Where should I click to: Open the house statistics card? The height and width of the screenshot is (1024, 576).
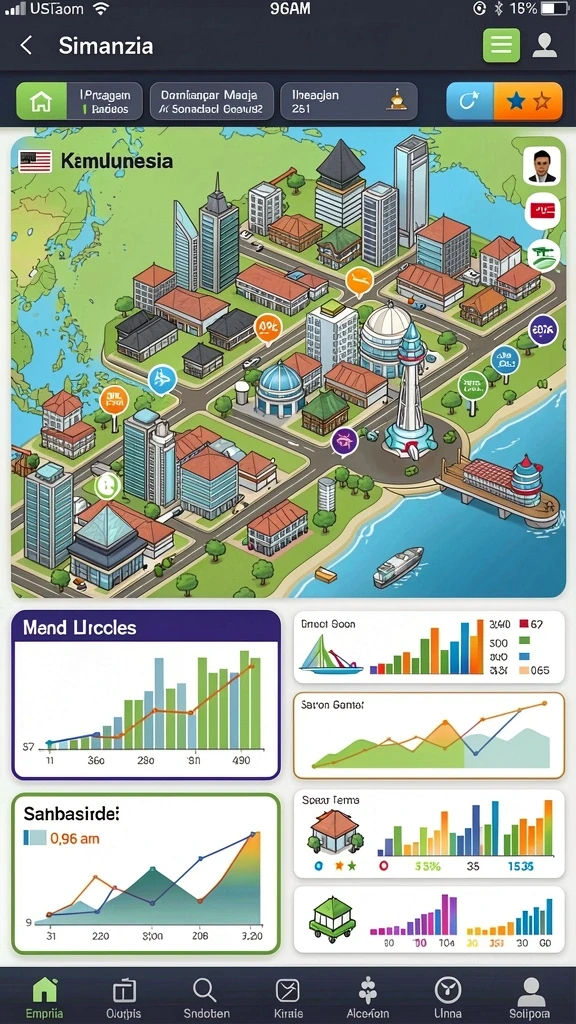429,833
